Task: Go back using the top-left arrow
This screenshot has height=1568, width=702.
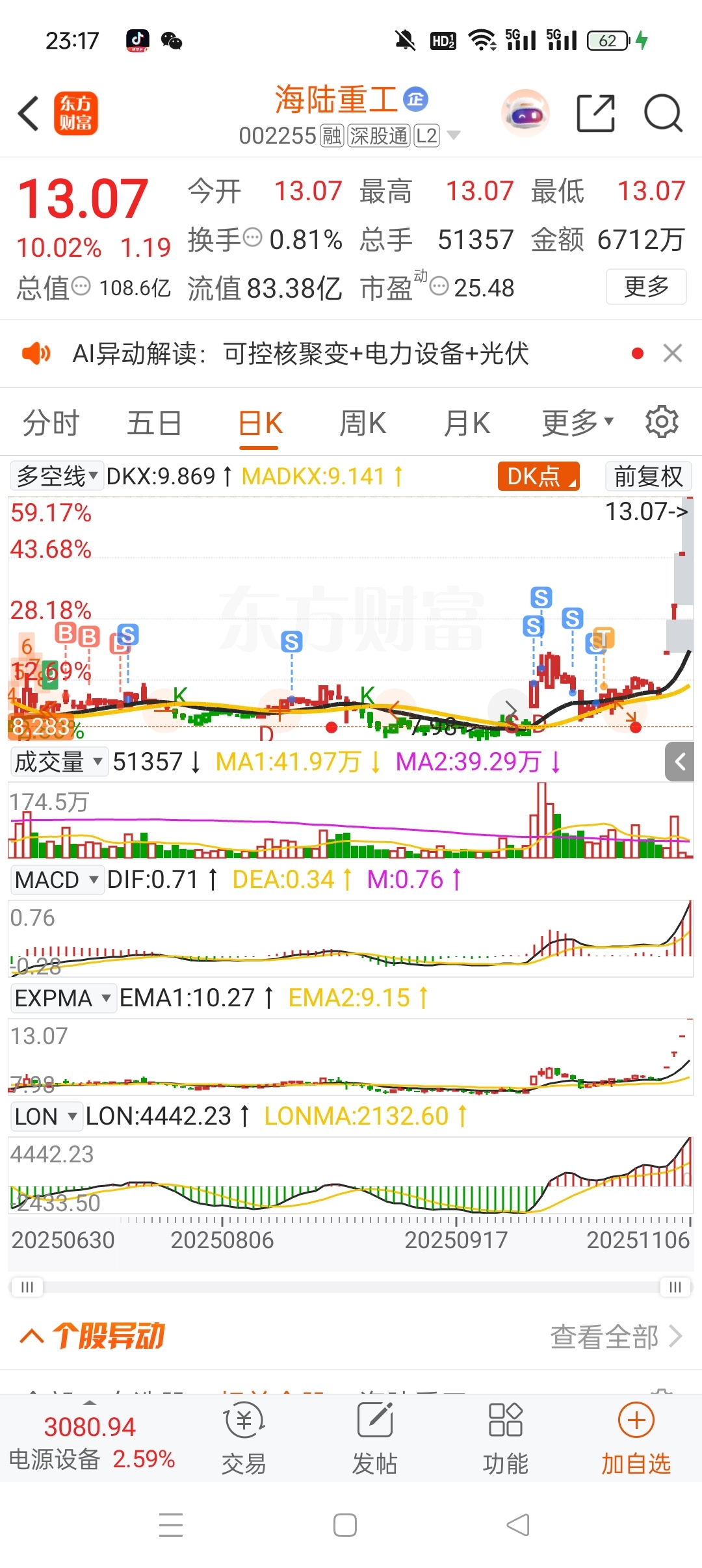Action: 29,114
